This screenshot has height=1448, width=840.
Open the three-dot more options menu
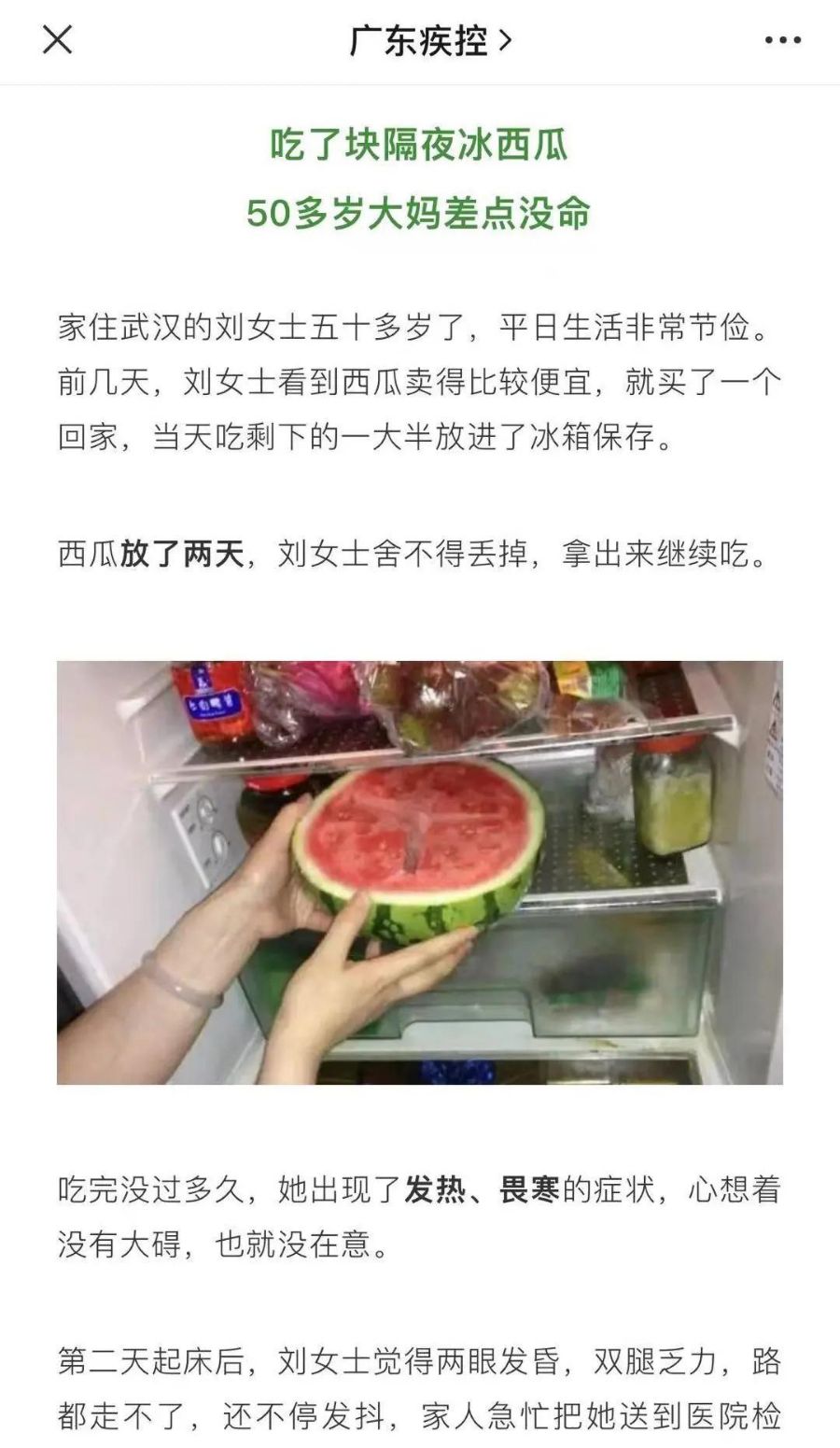[x=782, y=40]
